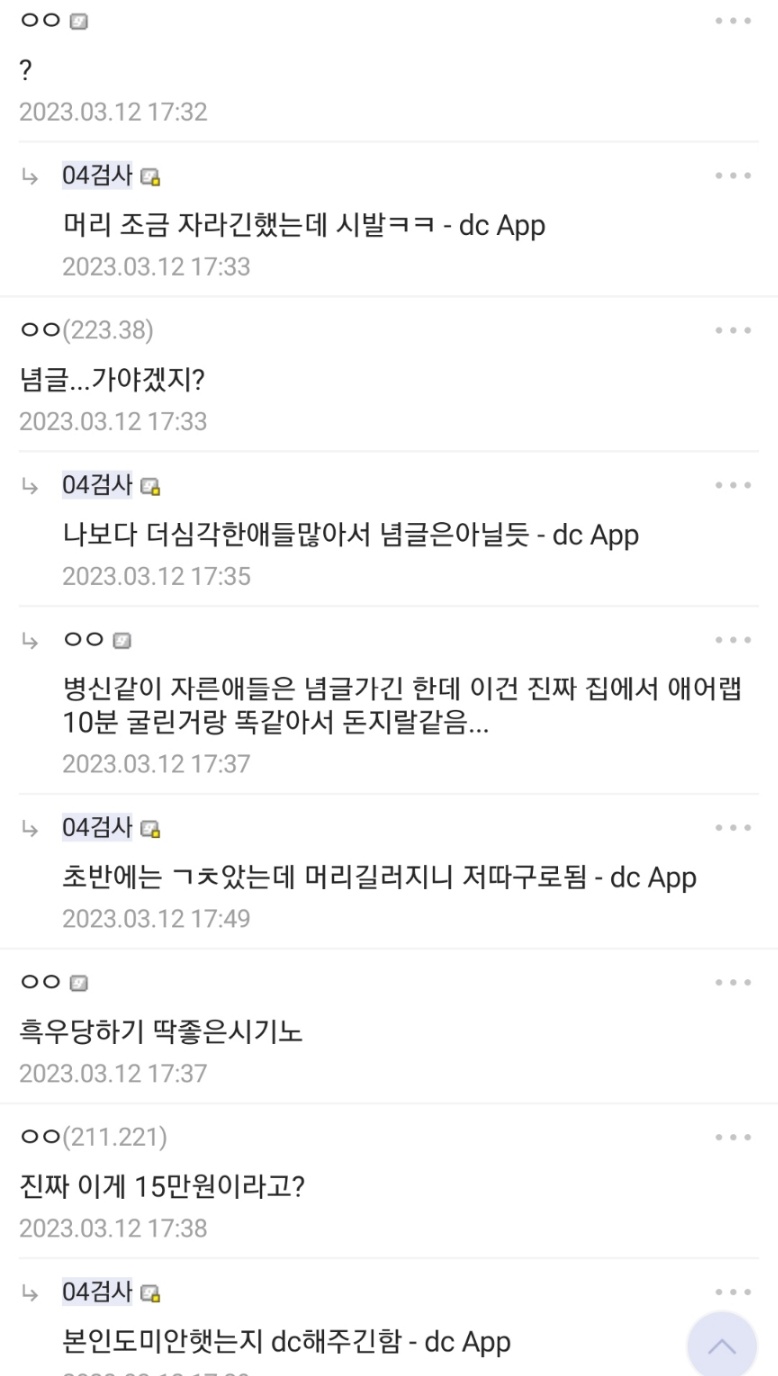Open options for '병신같이 자른애들은' reply
778x1376 pixels.
pyautogui.click(x=733, y=640)
